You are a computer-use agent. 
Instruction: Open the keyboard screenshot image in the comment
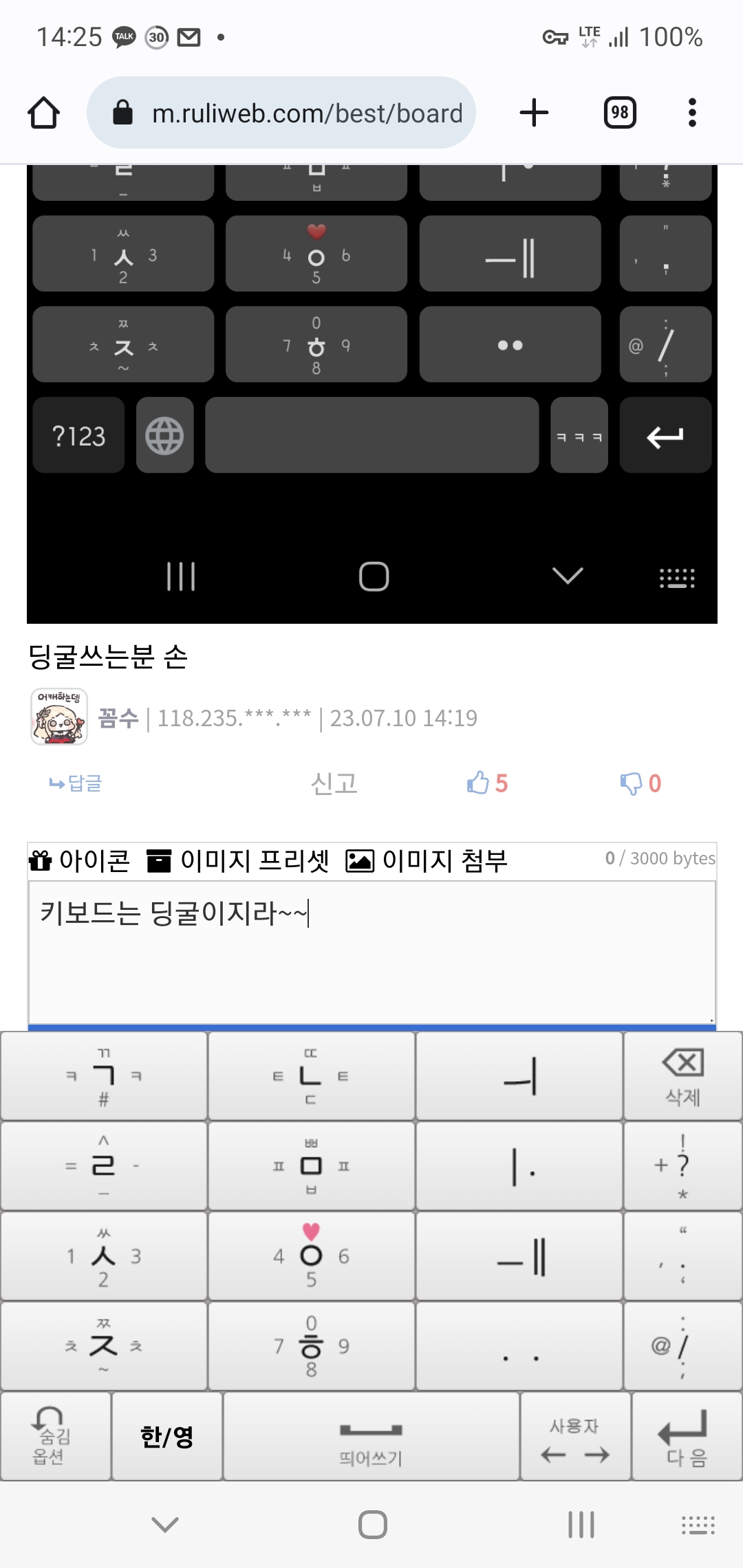(x=371, y=392)
